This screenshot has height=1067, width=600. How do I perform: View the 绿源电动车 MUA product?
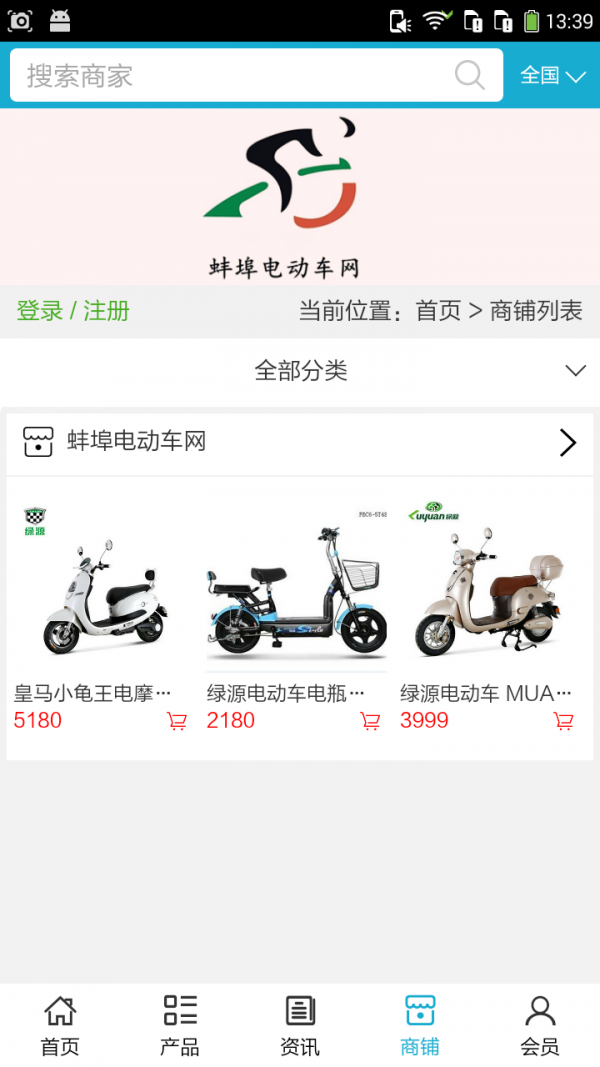(x=489, y=590)
